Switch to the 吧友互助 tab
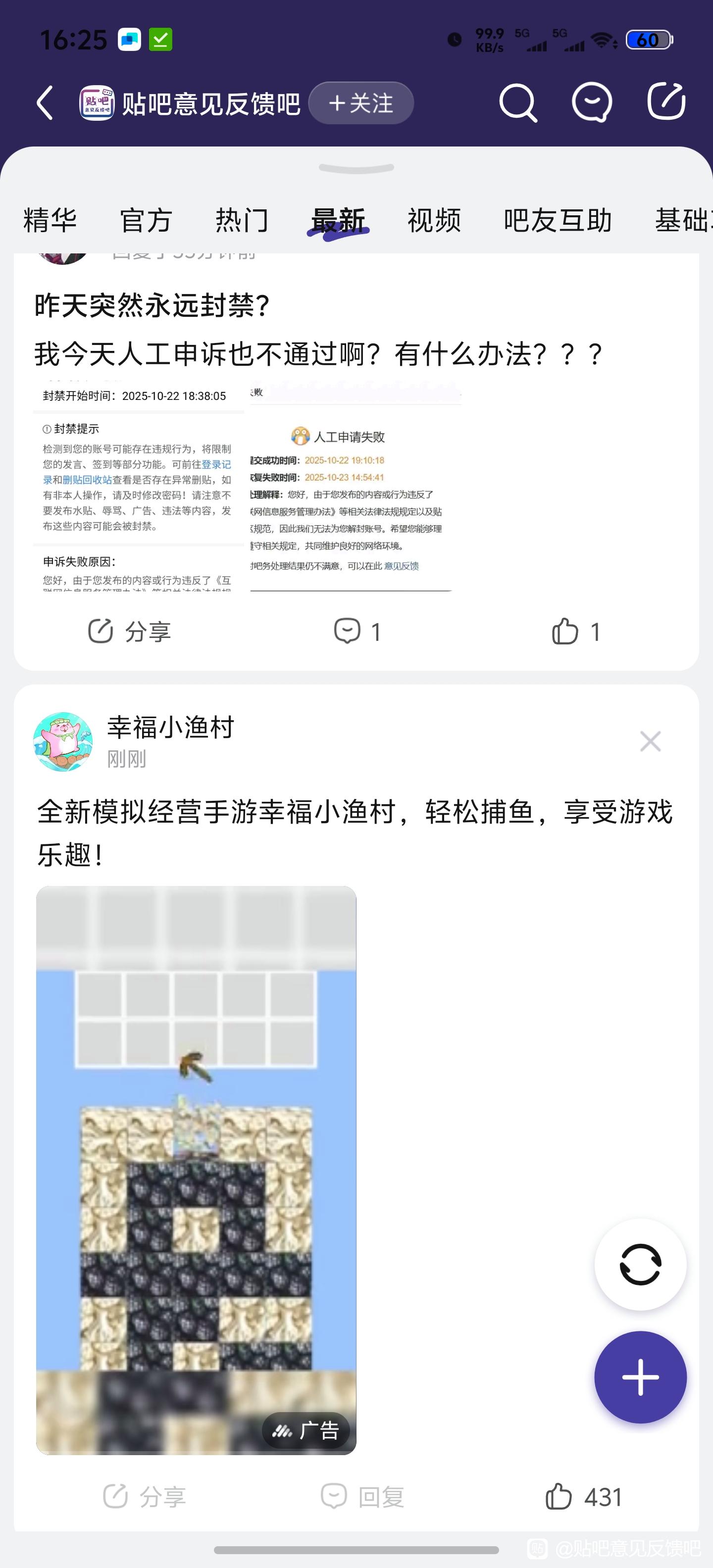Viewport: 713px width, 1568px height. pos(557,220)
